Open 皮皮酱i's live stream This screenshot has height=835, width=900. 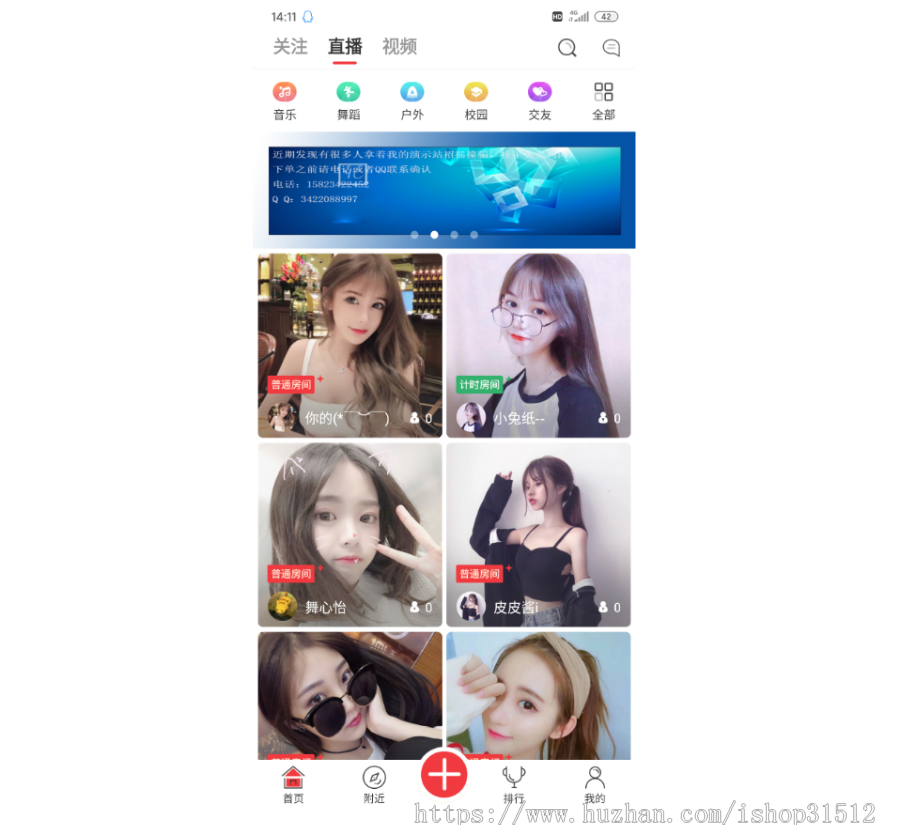click(x=538, y=534)
